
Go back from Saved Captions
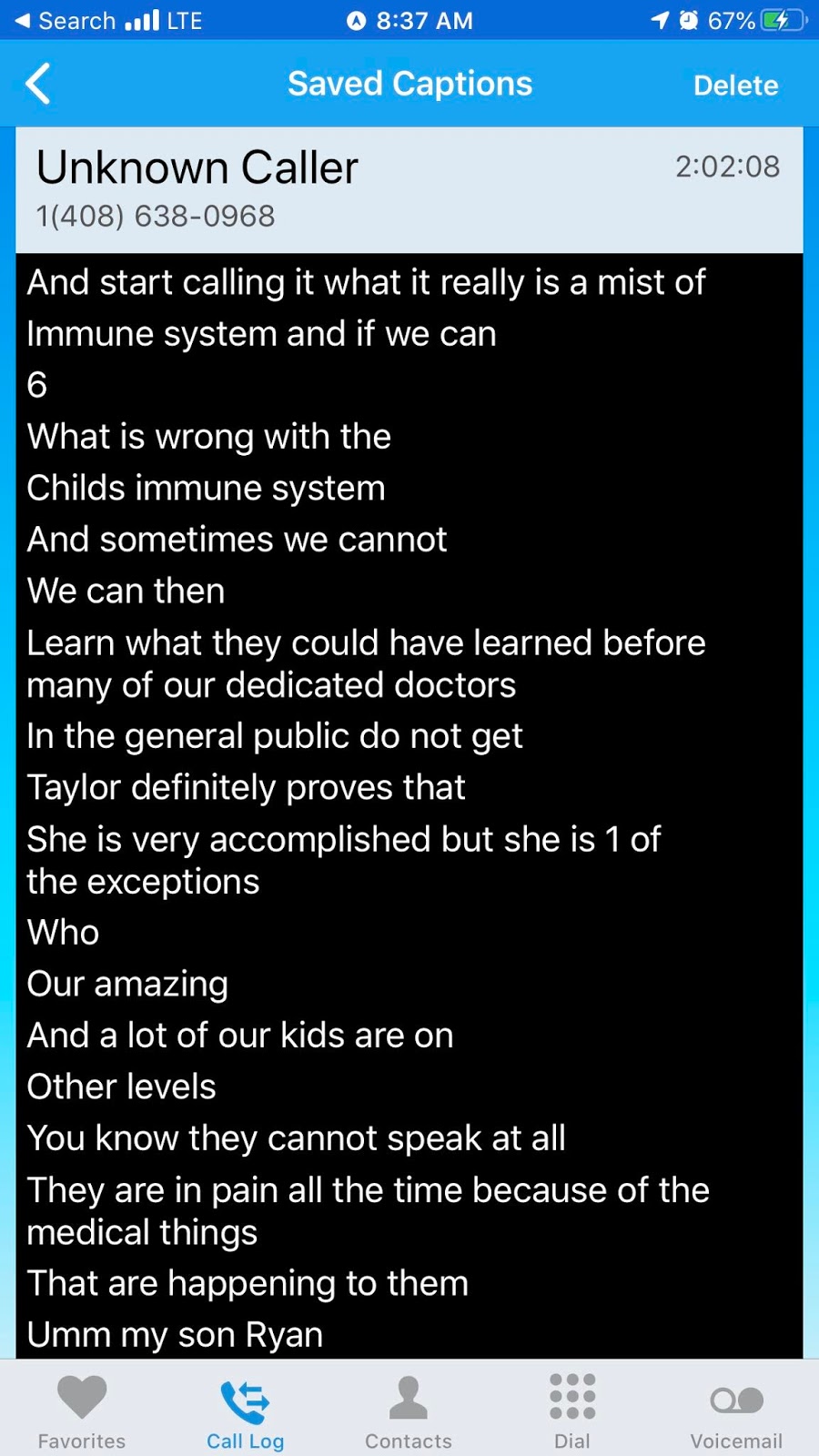[x=38, y=85]
